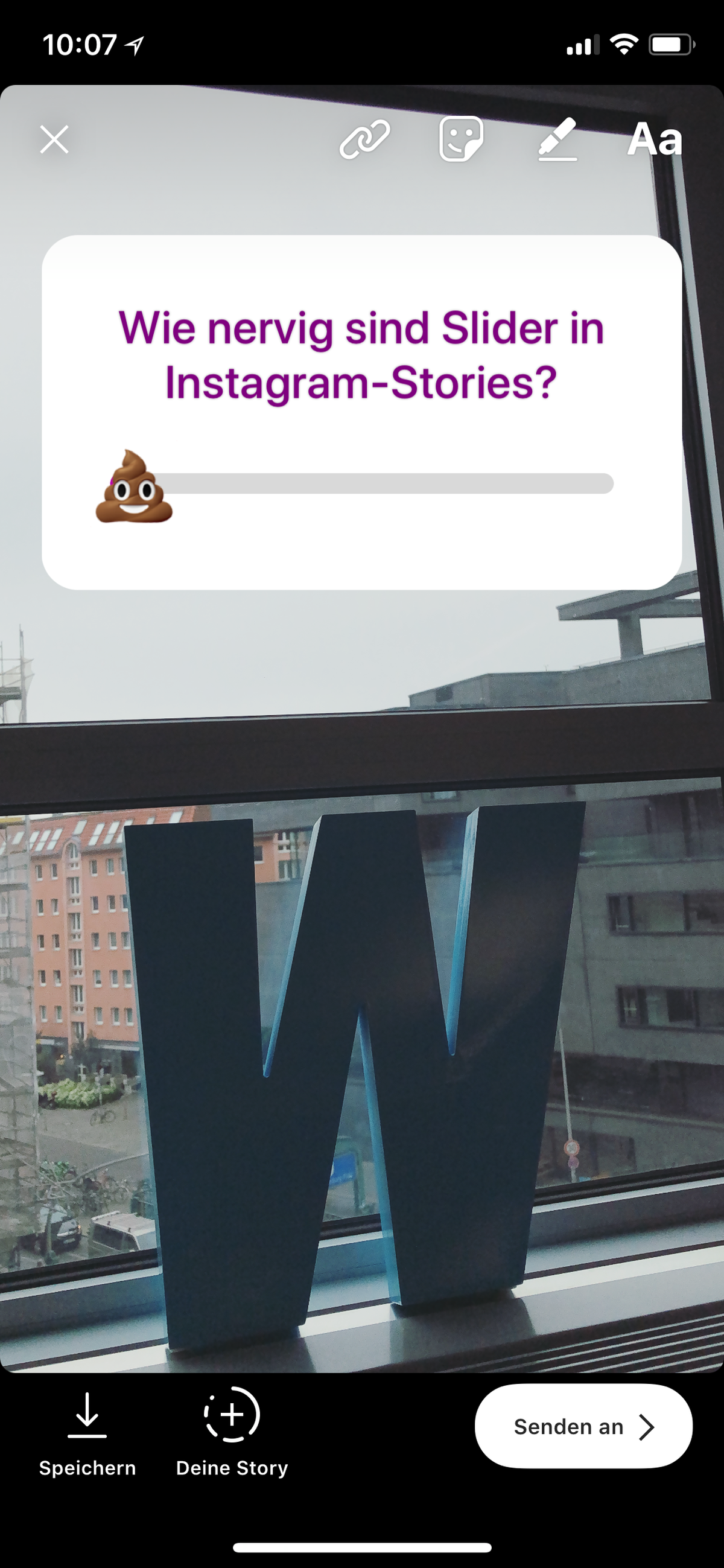Tap the poop emoji slider sticker

click(135, 487)
